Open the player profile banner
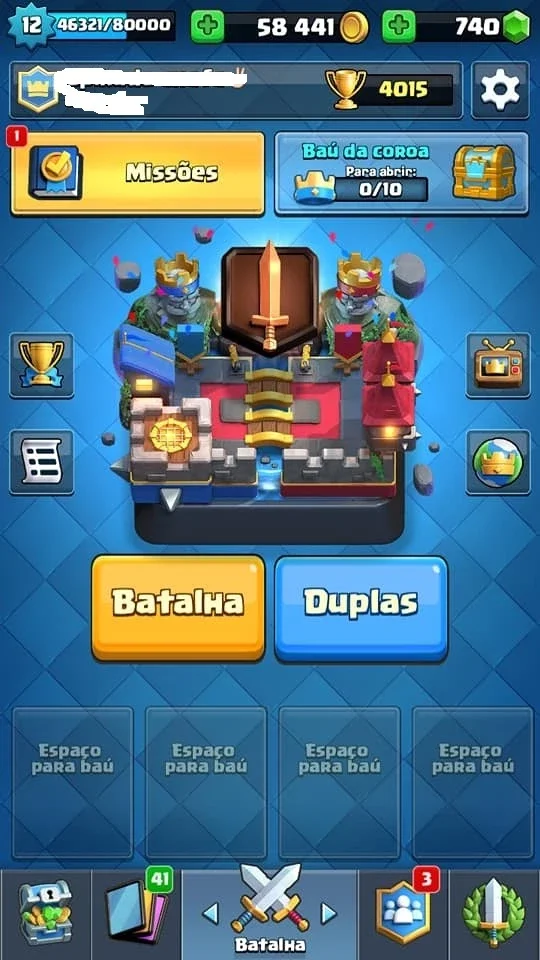Image resolution: width=540 pixels, height=960 pixels. click(x=236, y=90)
